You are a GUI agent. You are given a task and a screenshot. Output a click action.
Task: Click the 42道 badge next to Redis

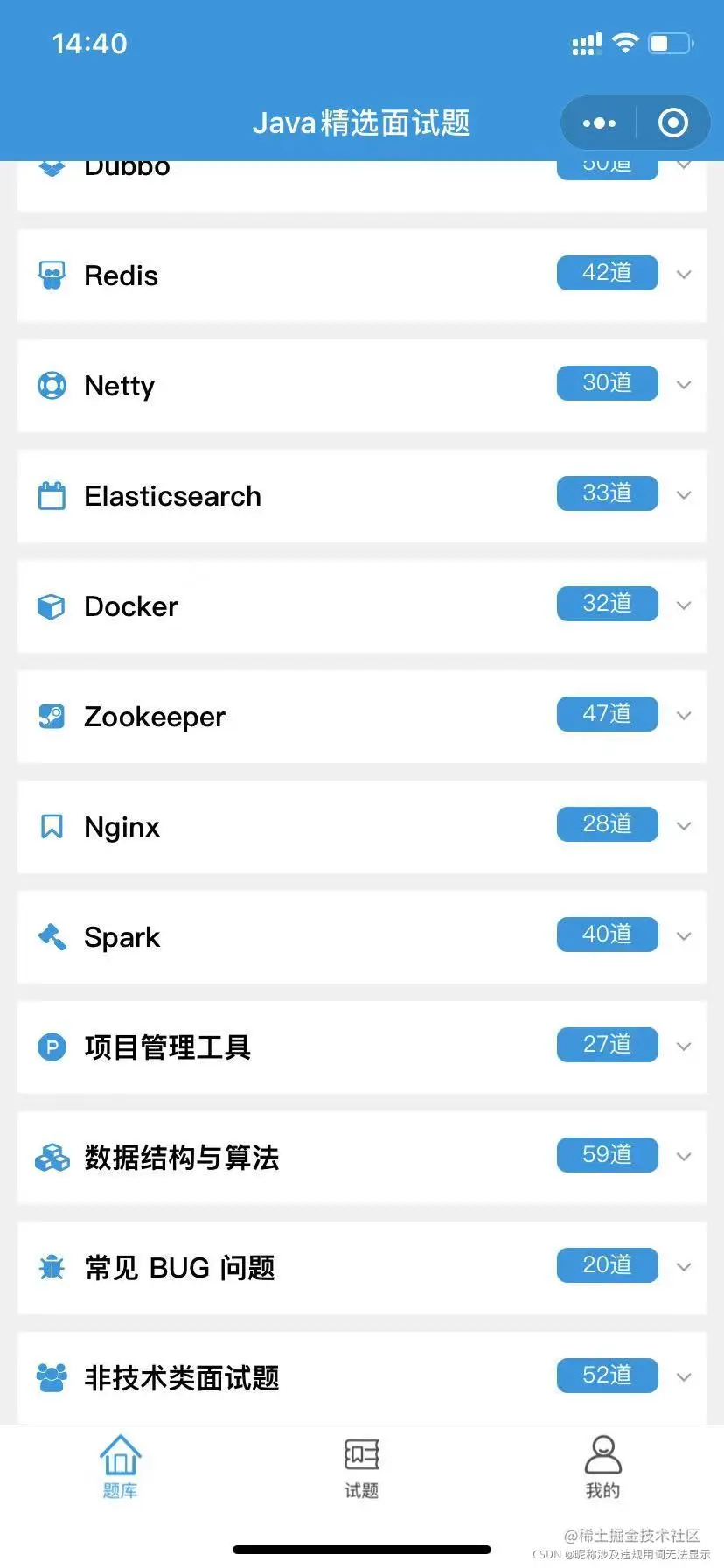point(607,273)
